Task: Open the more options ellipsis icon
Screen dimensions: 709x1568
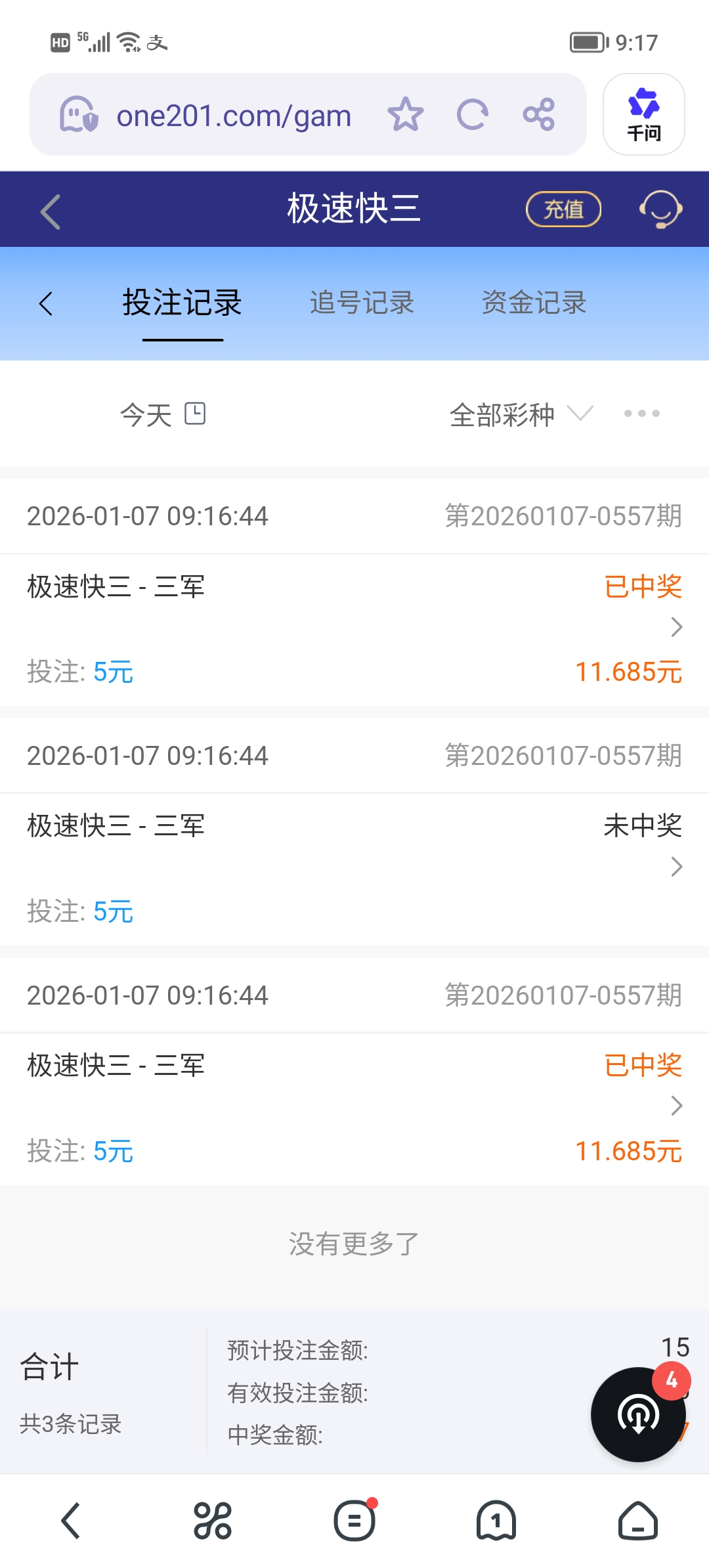Action: 641,414
